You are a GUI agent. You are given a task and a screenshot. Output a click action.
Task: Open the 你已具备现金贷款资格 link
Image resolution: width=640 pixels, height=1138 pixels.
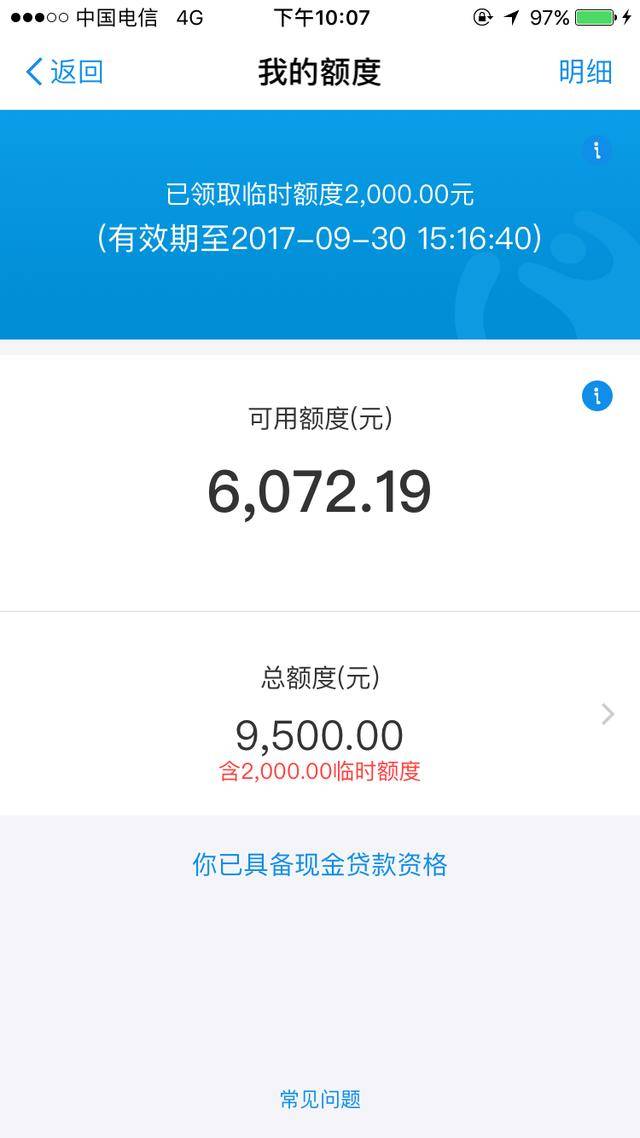[x=320, y=865]
